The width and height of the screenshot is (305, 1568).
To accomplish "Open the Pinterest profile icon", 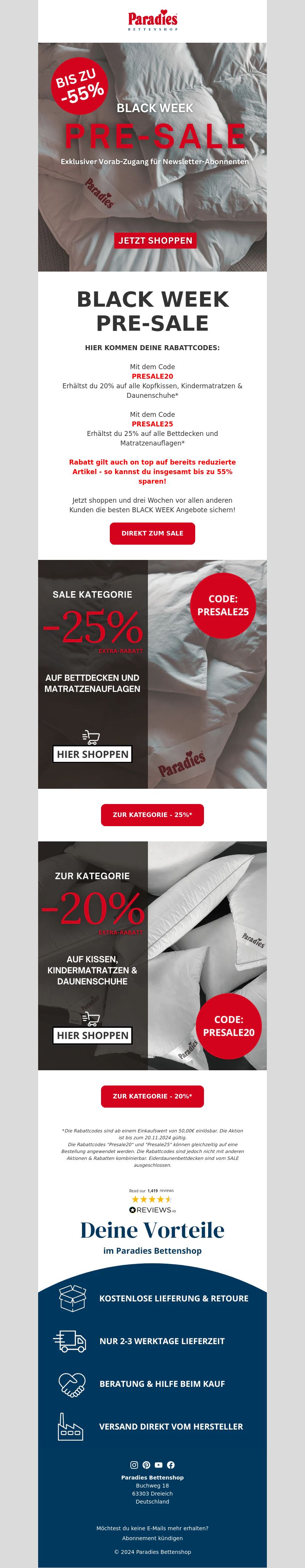I will pyautogui.click(x=146, y=1465).
